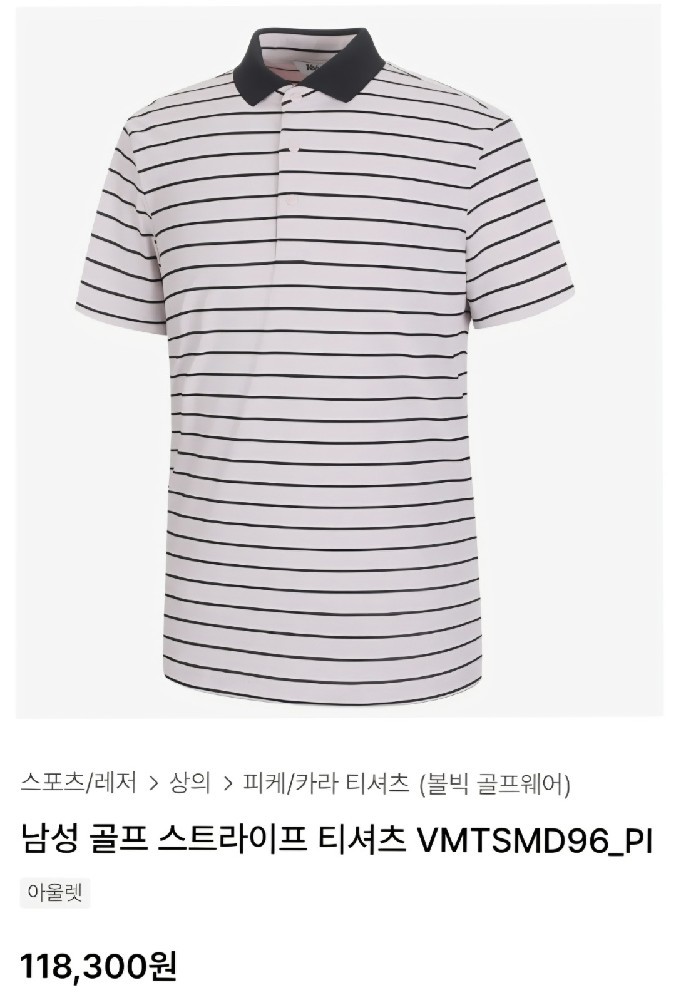The image size is (676, 1000).
Task: Enlarge the striped polo shirt product image
Action: click(339, 362)
